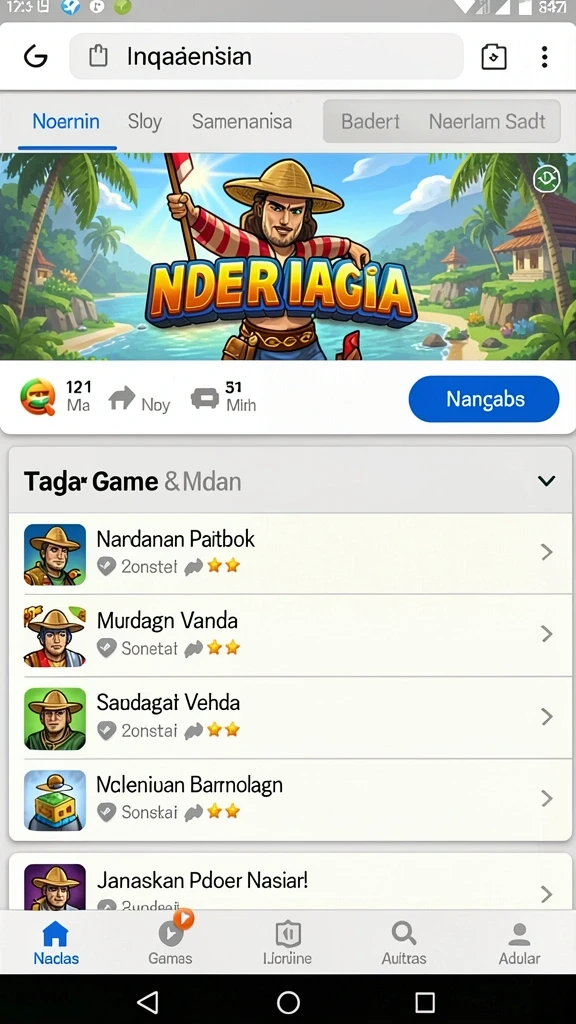Tap the share Noy icon under banner
The image size is (576, 1024).
(x=122, y=398)
